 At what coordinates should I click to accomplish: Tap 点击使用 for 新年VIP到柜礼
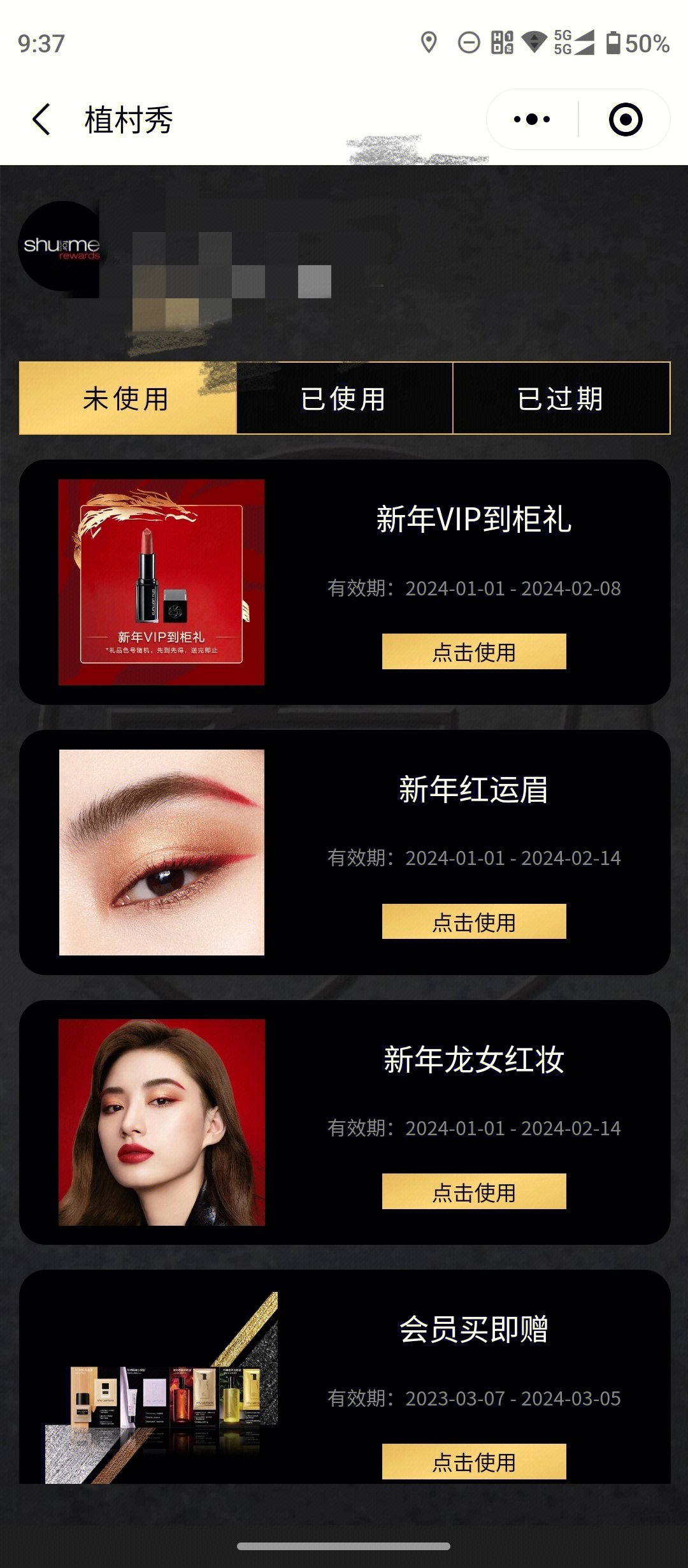point(473,651)
